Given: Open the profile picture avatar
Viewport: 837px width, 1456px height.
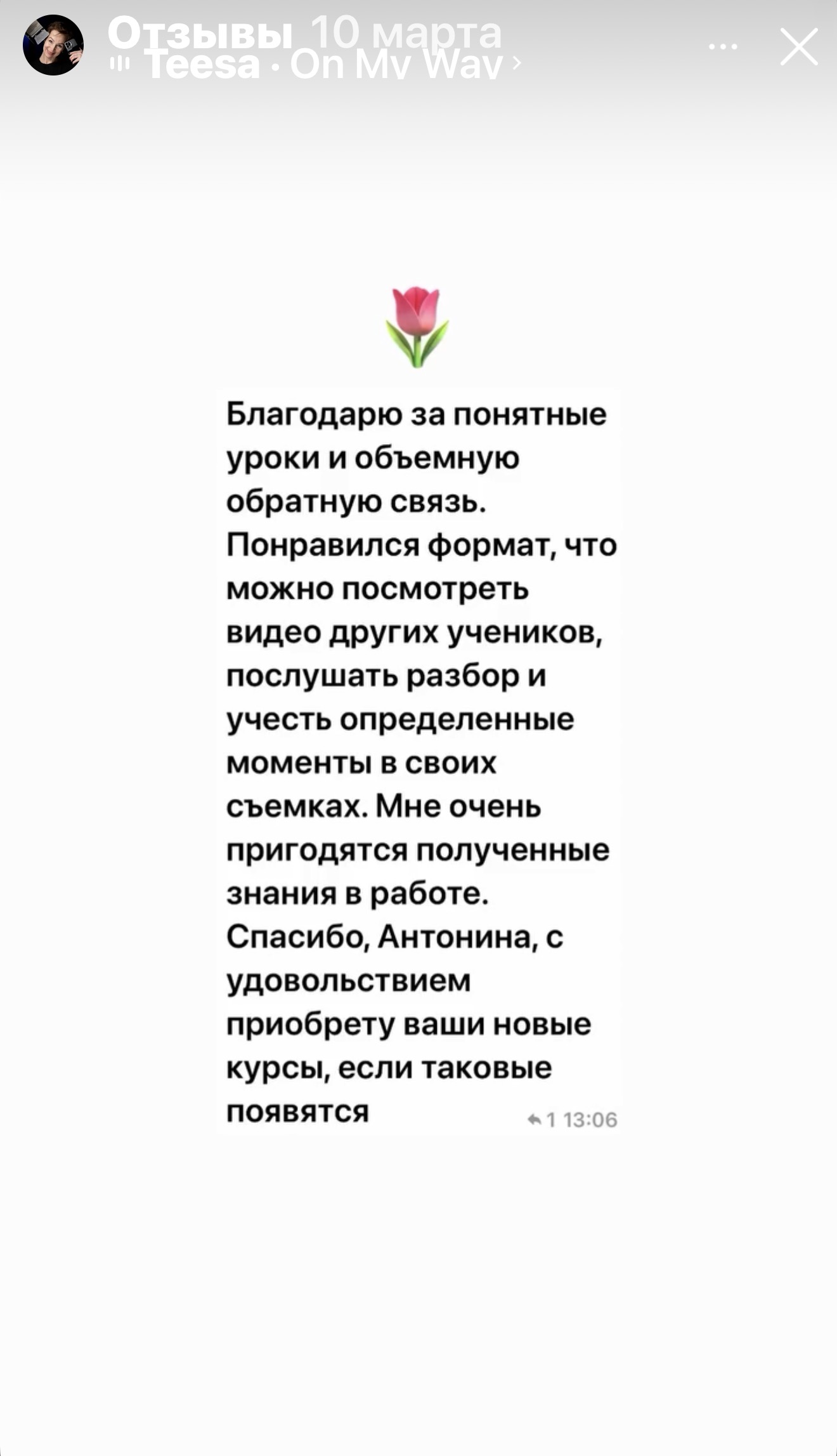Looking at the screenshot, I should pyautogui.click(x=53, y=45).
